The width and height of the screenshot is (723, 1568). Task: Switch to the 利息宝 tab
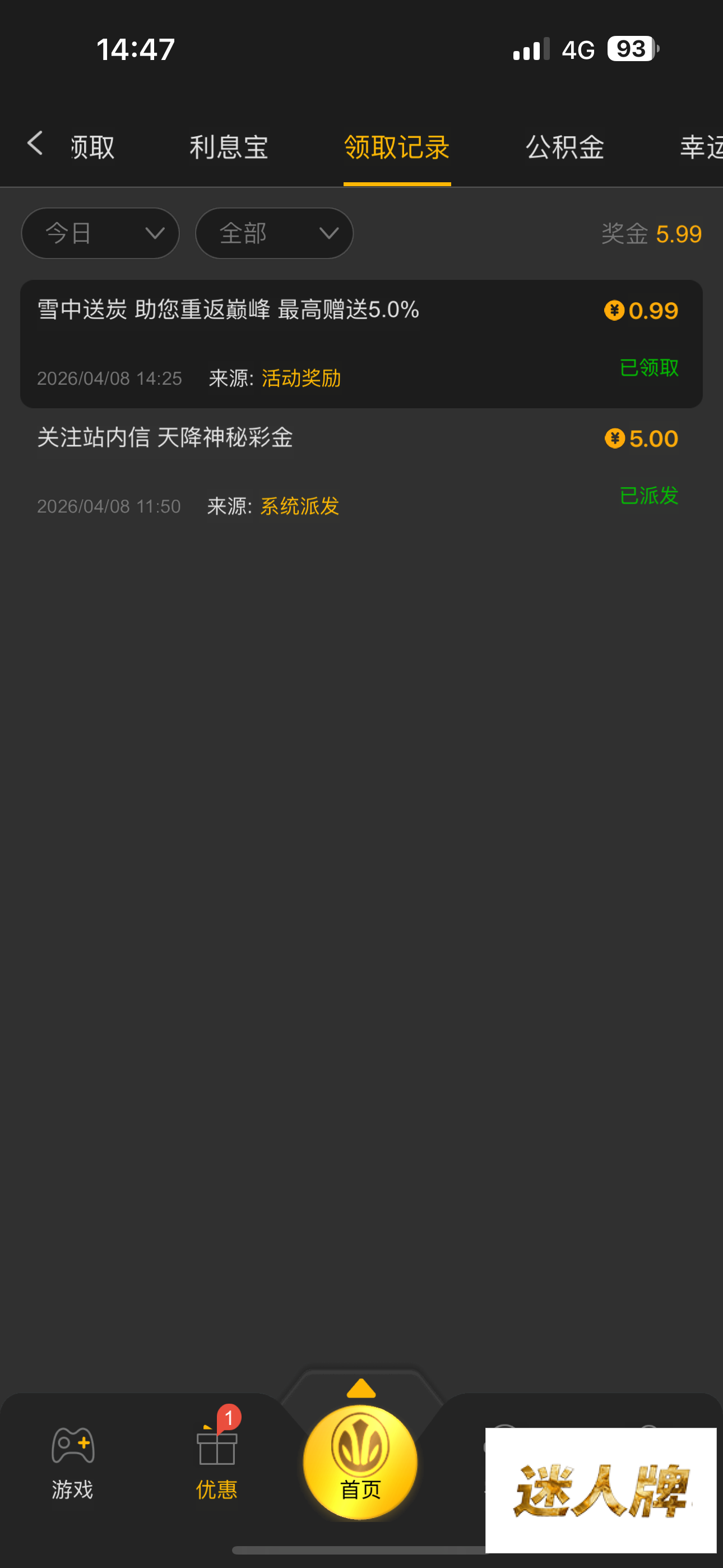click(x=229, y=147)
